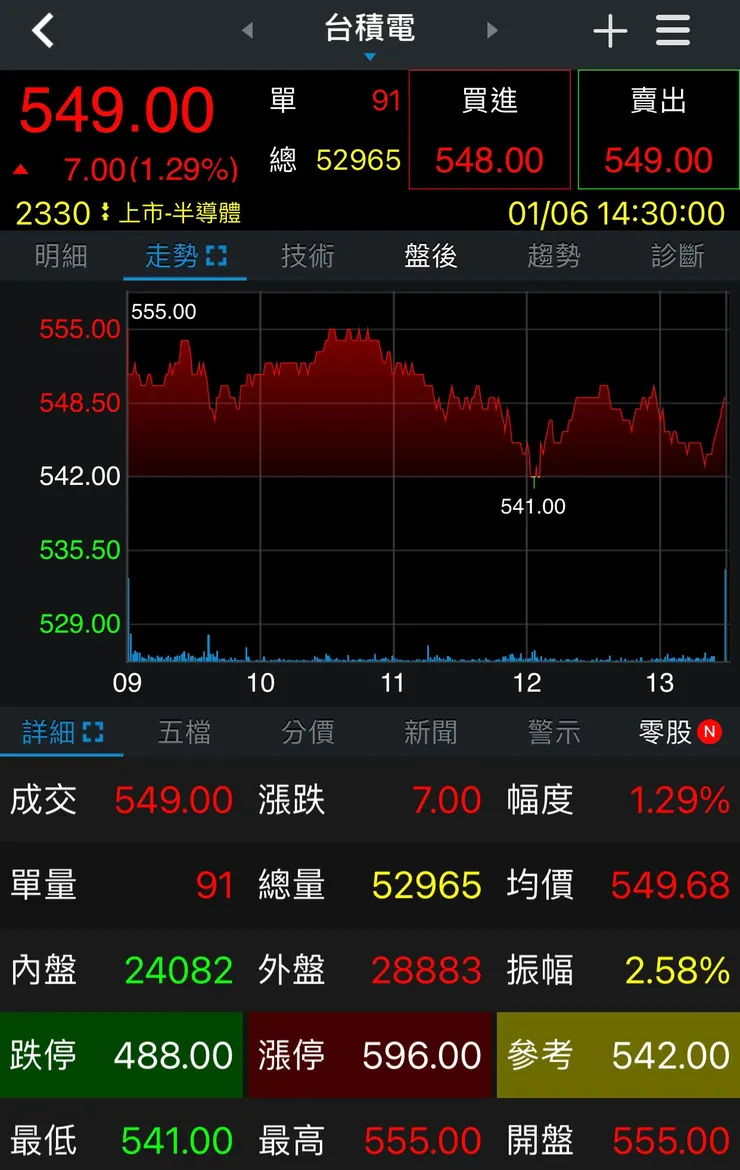The width and height of the screenshot is (740, 1170).
Task: Tap the plus icon to add to watchlist
Action: [x=610, y=31]
